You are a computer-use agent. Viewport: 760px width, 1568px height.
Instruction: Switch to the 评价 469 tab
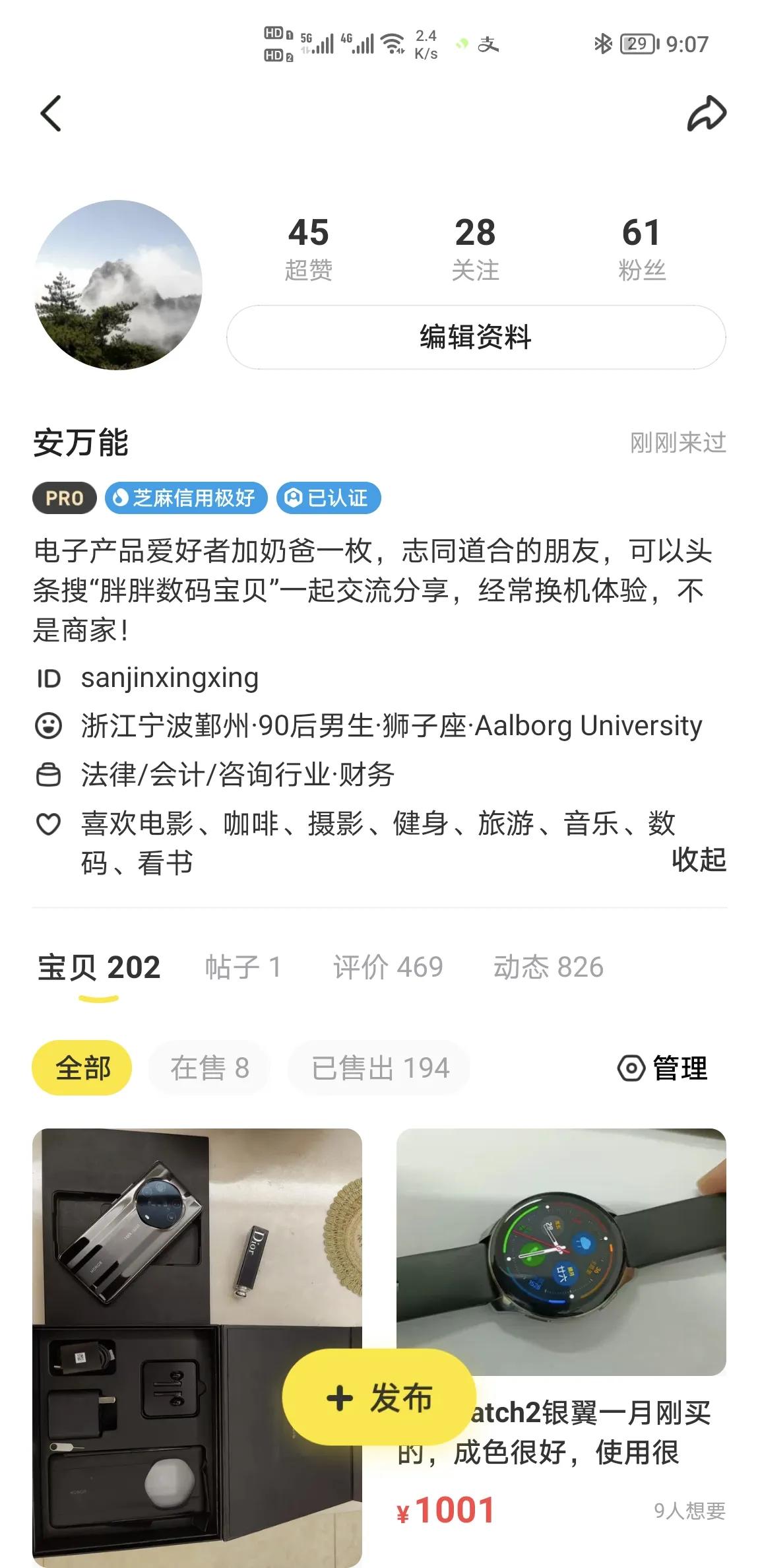[387, 967]
